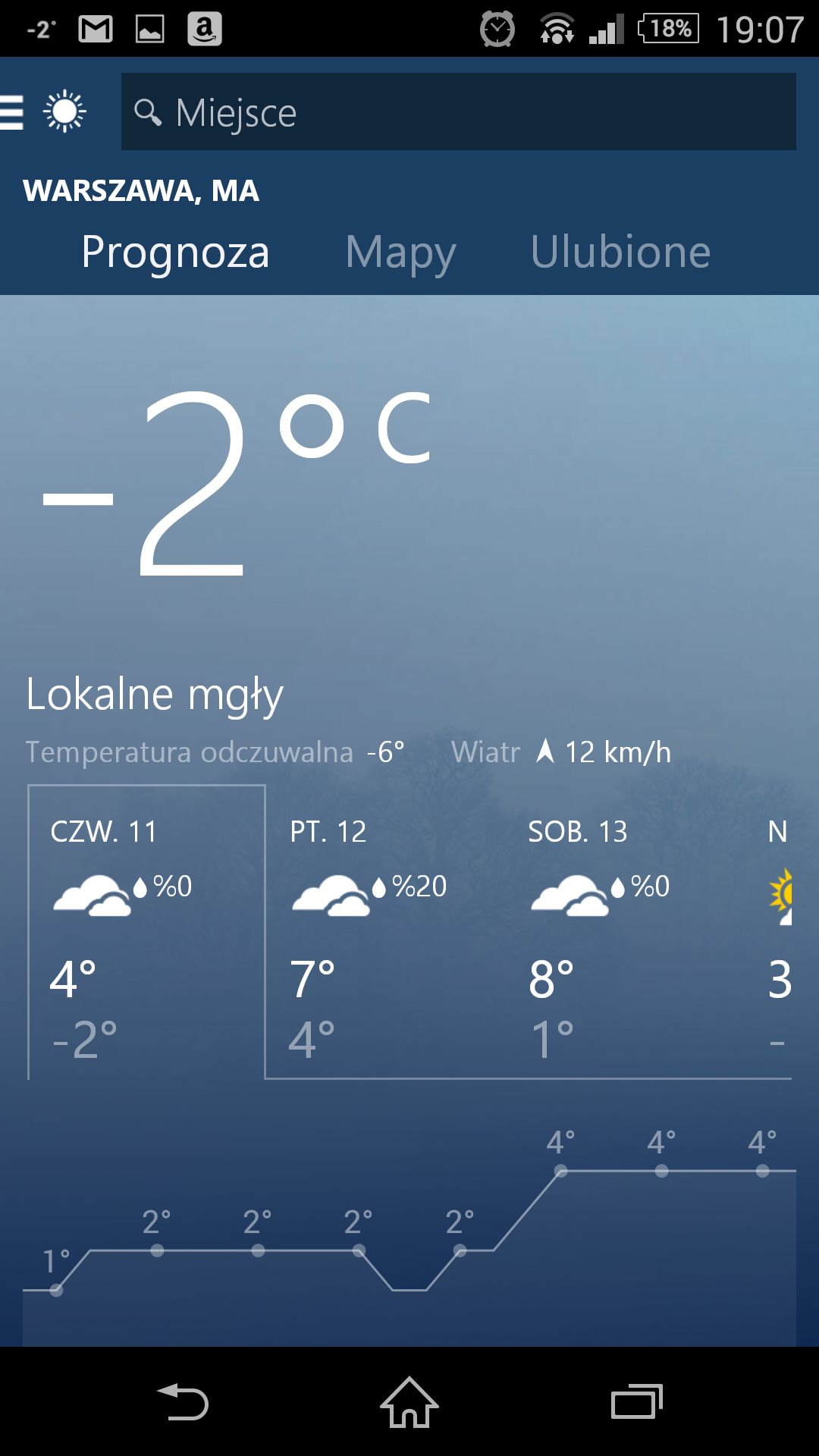
Task: Go back using the system back button
Action: (182, 1401)
